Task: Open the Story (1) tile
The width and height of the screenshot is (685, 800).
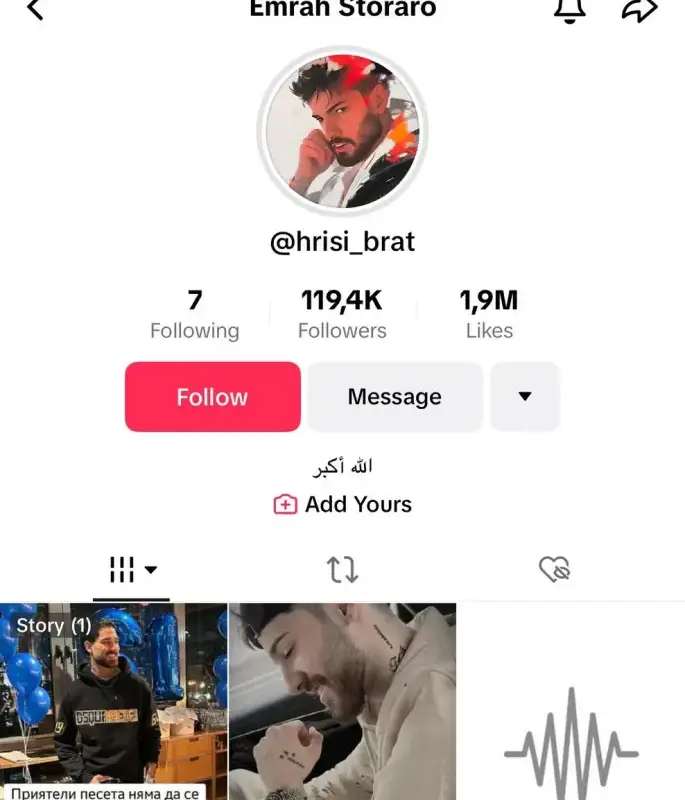Action: coord(113,700)
